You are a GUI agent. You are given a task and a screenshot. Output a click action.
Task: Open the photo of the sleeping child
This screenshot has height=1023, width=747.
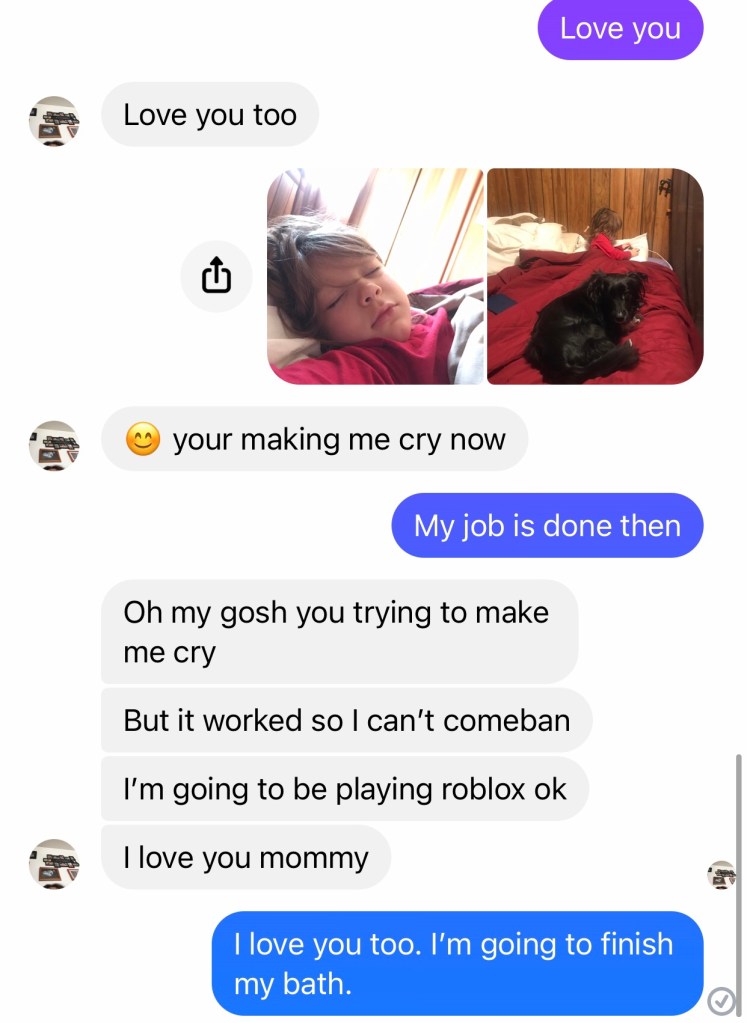point(375,276)
